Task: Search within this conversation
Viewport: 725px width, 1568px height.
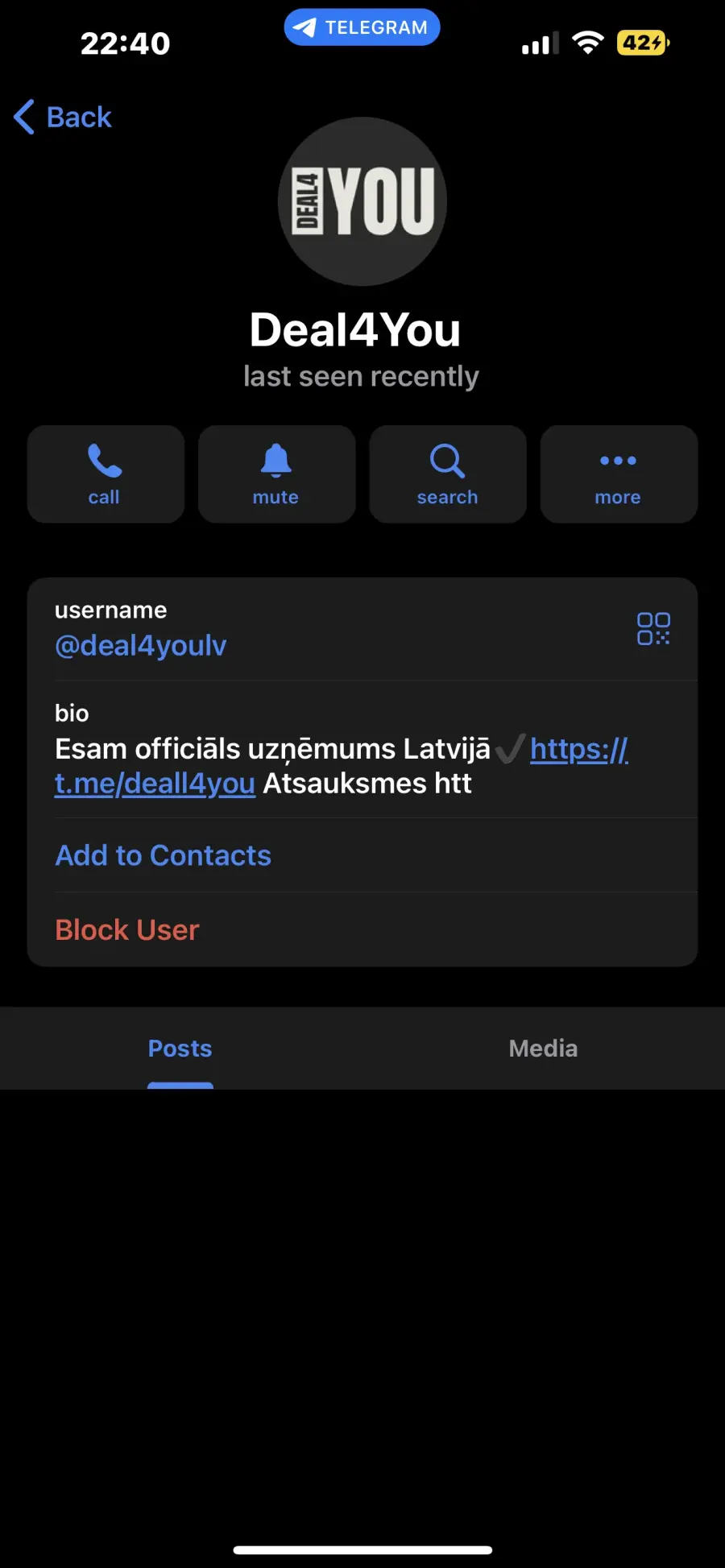Action: [448, 474]
